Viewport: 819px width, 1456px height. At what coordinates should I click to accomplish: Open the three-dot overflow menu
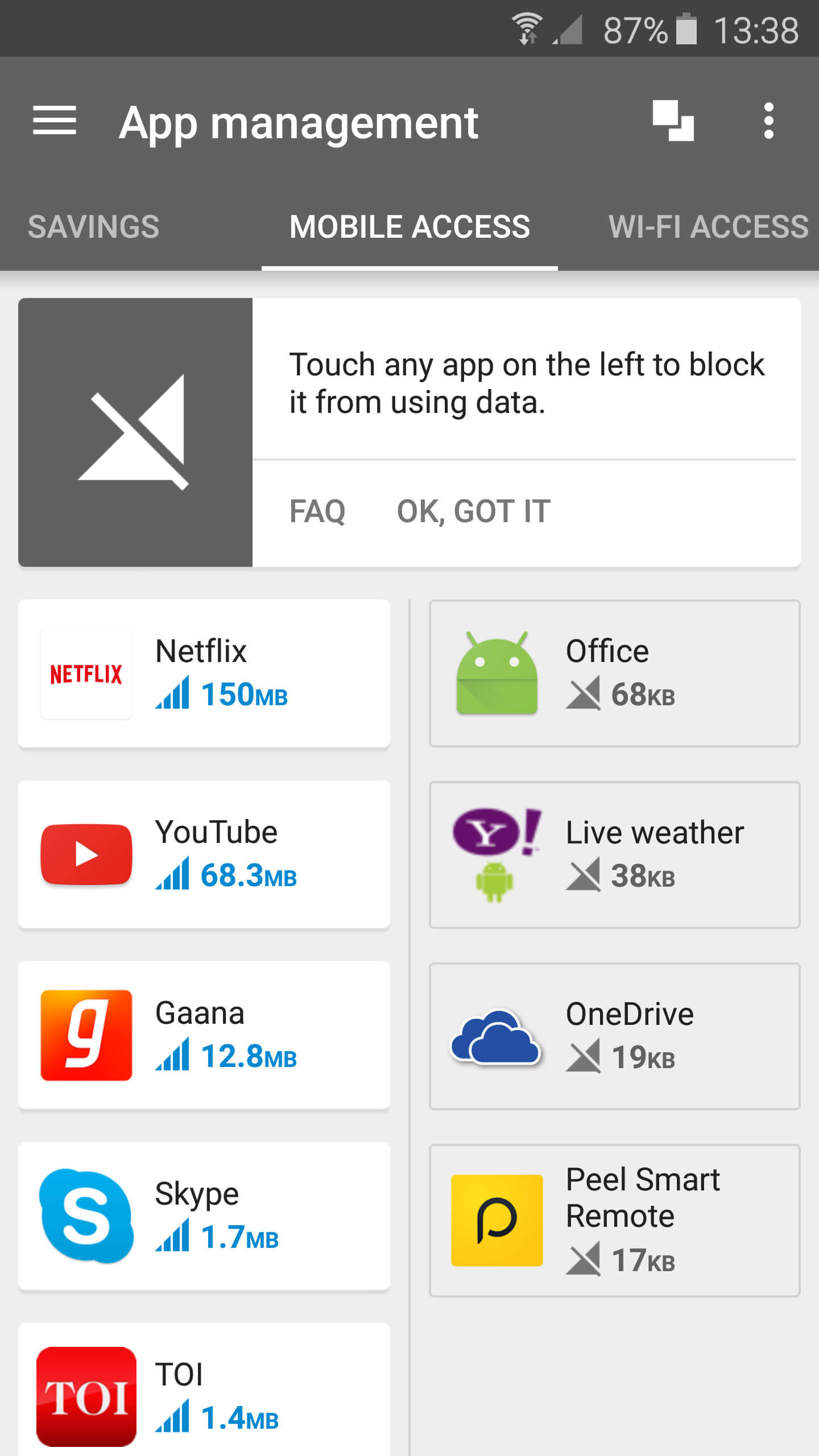coord(769,121)
